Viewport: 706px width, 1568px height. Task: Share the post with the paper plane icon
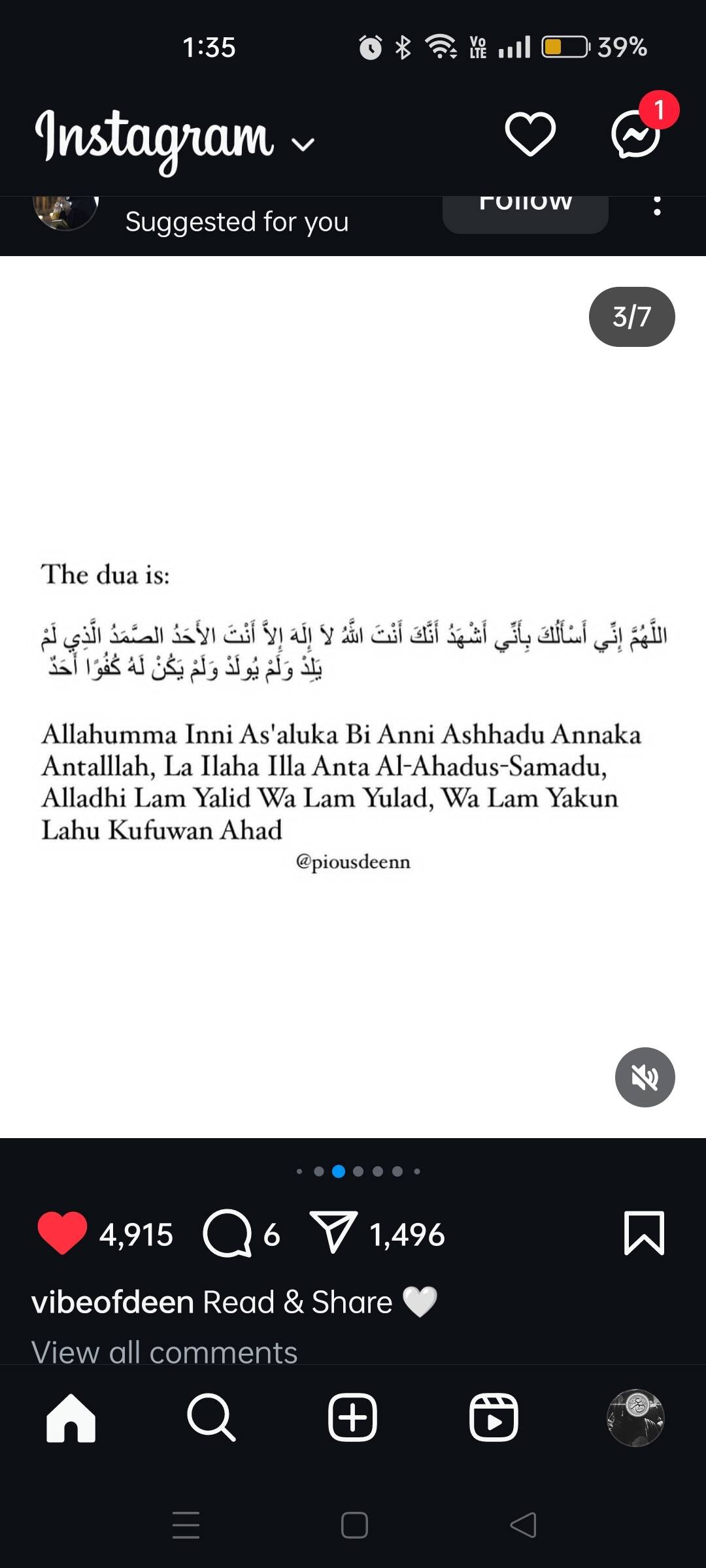point(333,1232)
